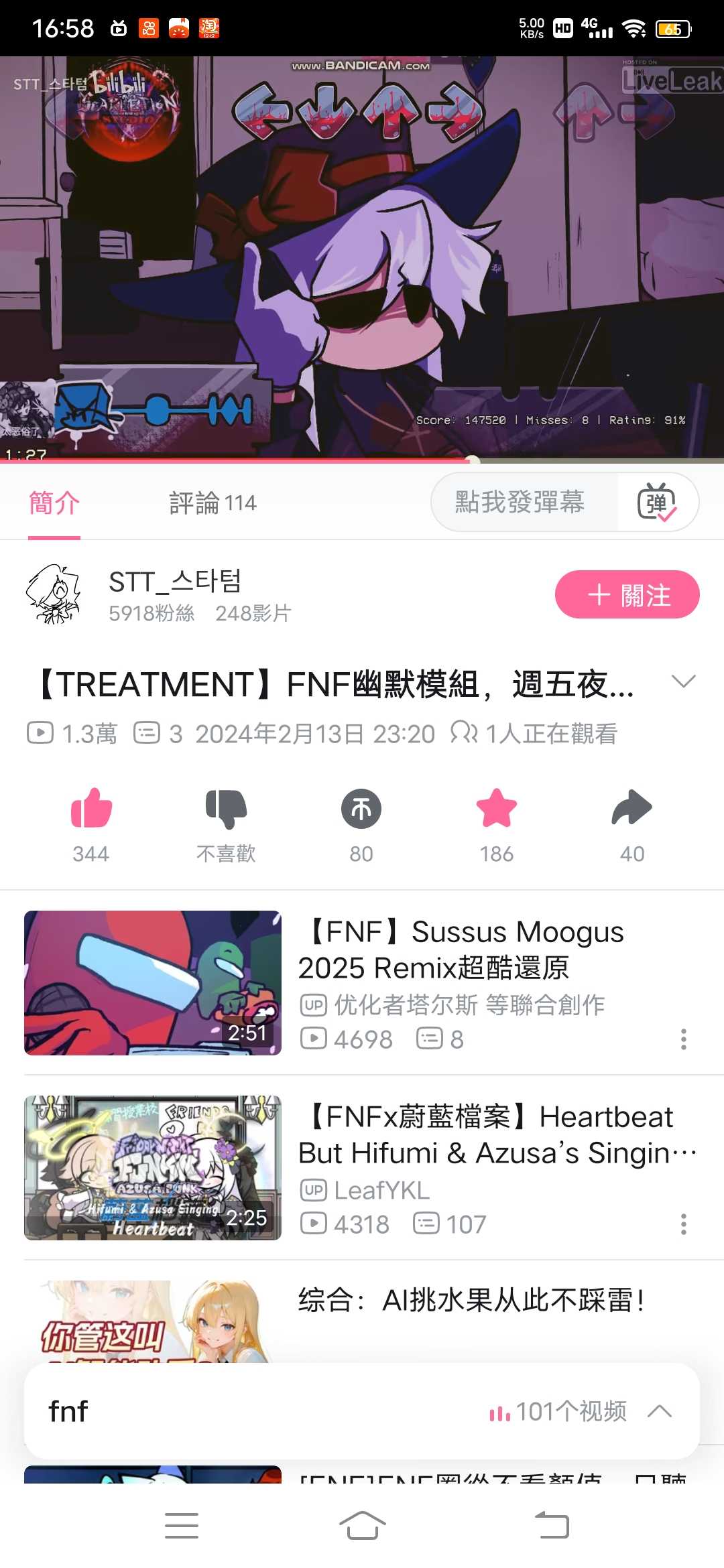
Task: Add this video to favorites
Action: (496, 809)
